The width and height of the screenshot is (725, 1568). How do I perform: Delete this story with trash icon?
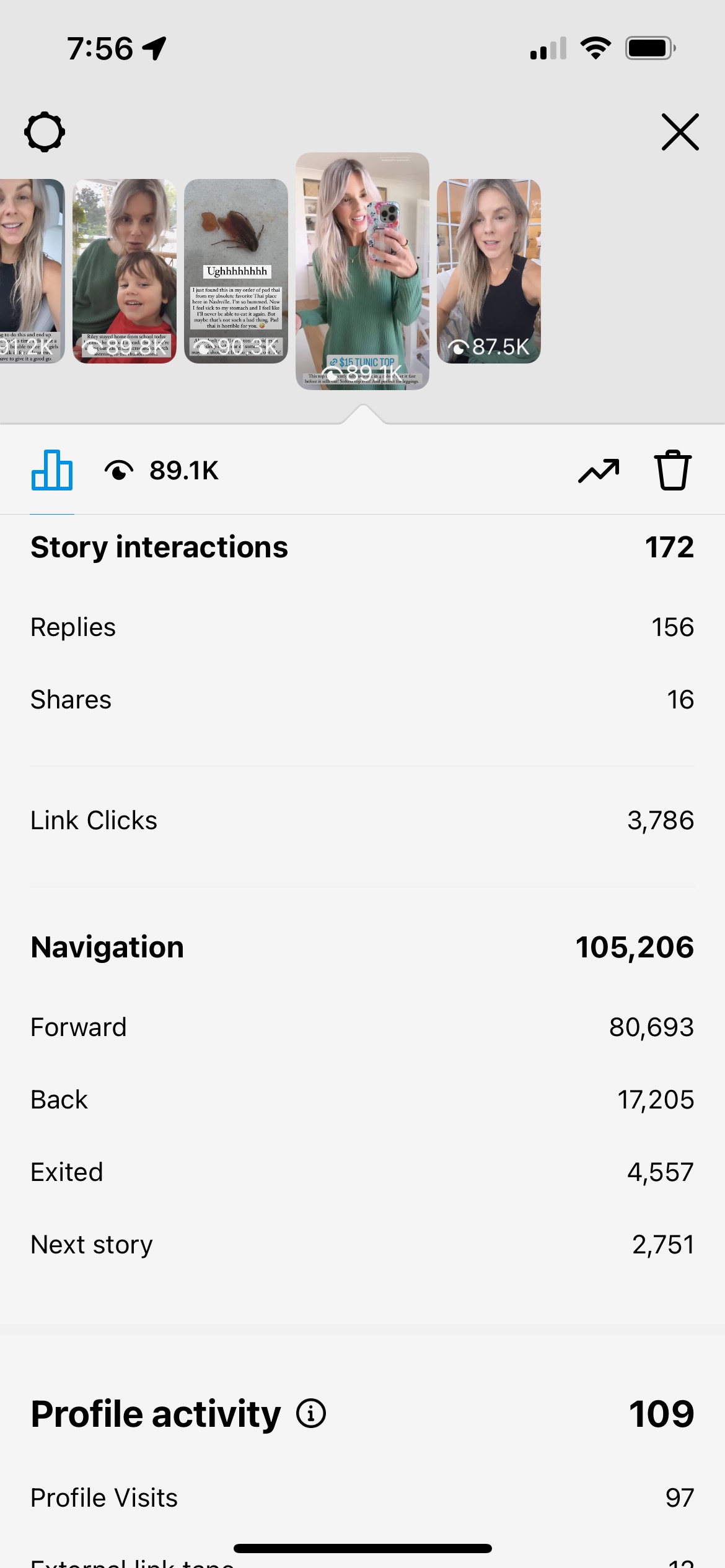pyautogui.click(x=673, y=471)
